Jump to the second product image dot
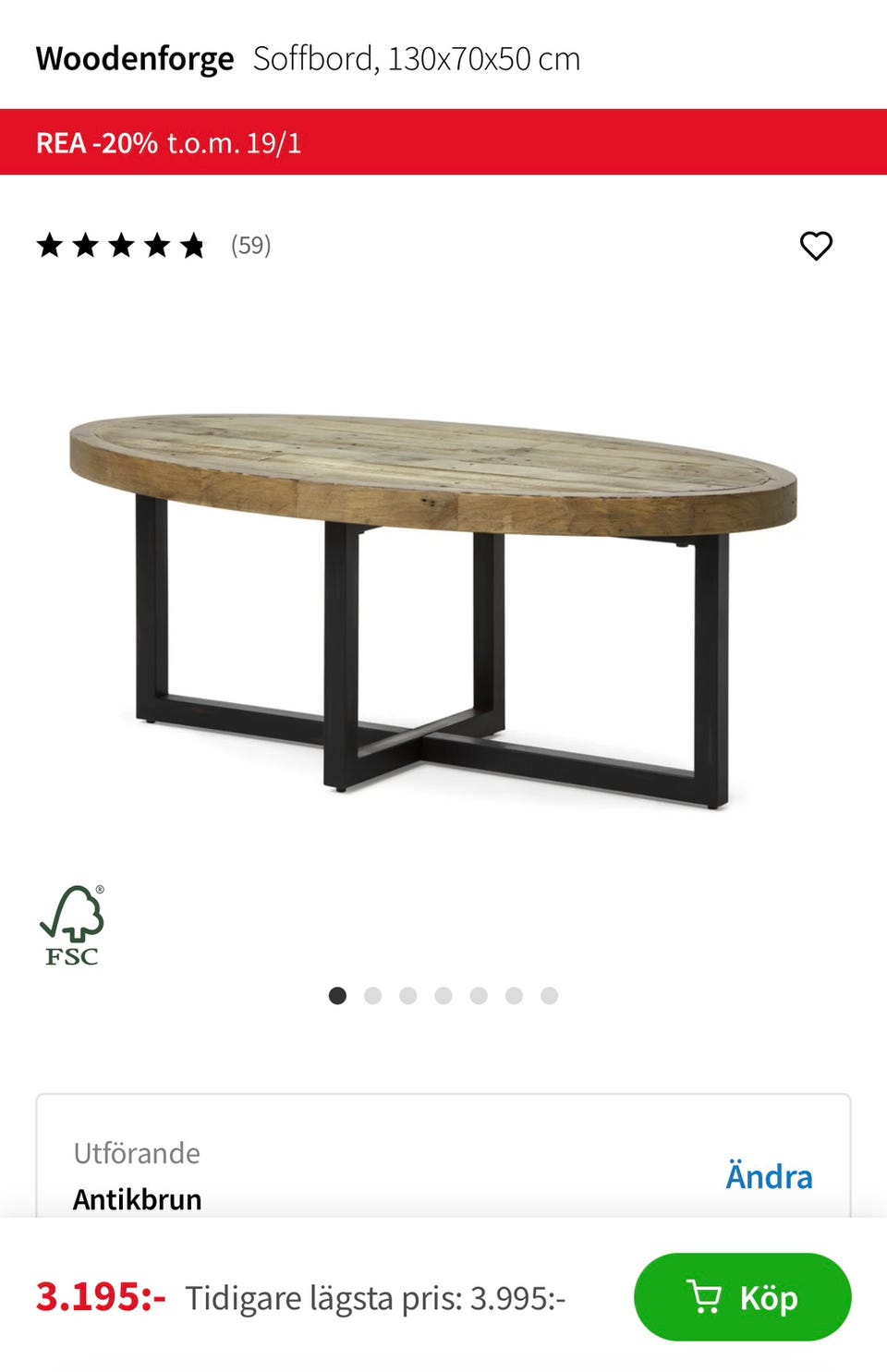 click(x=373, y=995)
